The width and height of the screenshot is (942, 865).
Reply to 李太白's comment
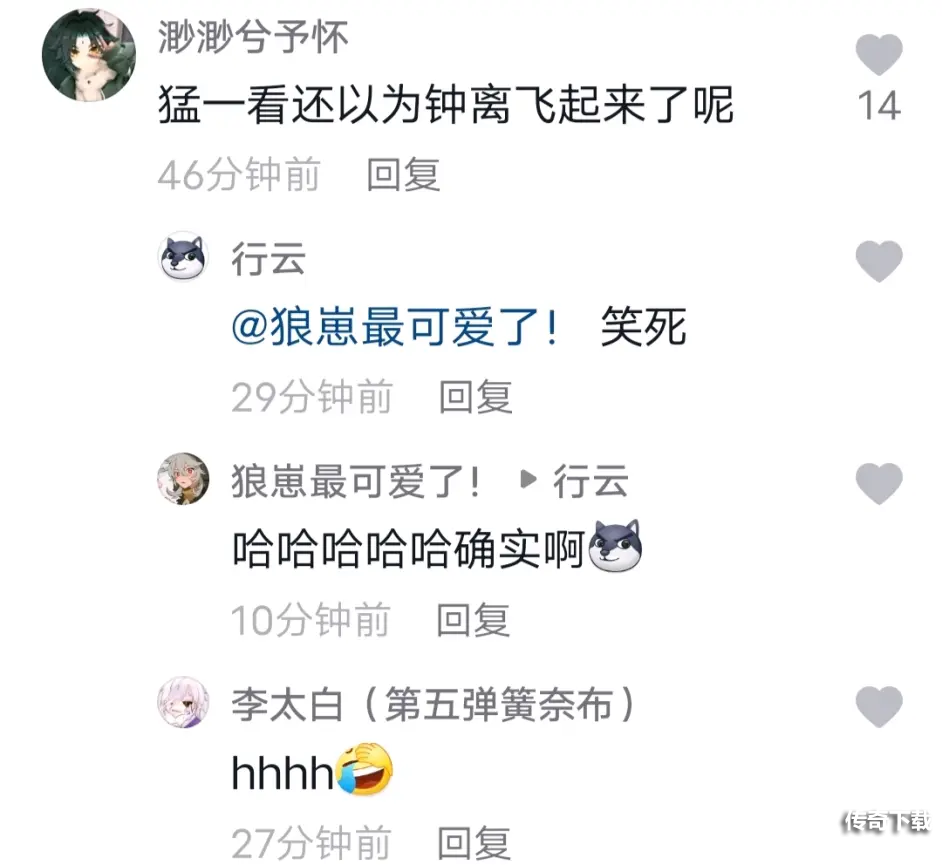(x=475, y=842)
